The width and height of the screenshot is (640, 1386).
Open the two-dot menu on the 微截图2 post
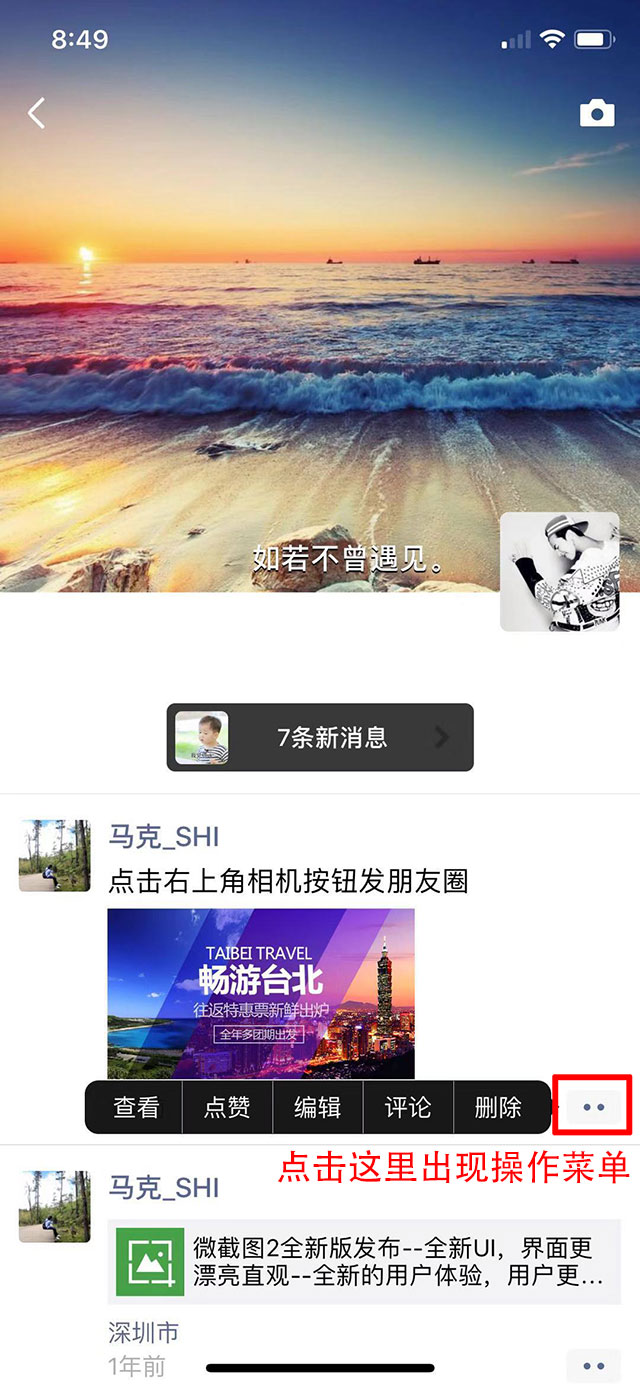(x=593, y=1365)
